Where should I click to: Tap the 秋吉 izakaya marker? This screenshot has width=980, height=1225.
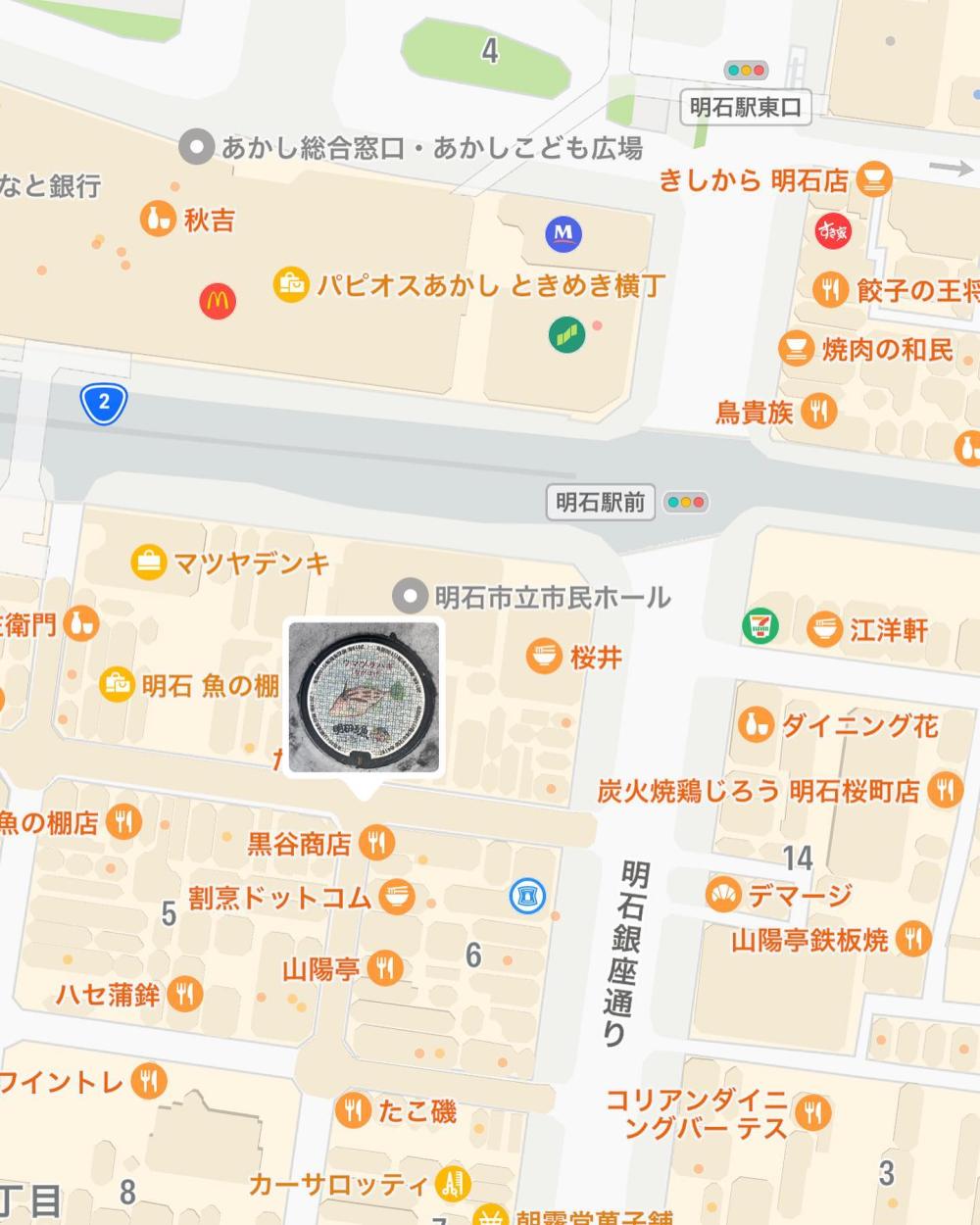(155, 219)
